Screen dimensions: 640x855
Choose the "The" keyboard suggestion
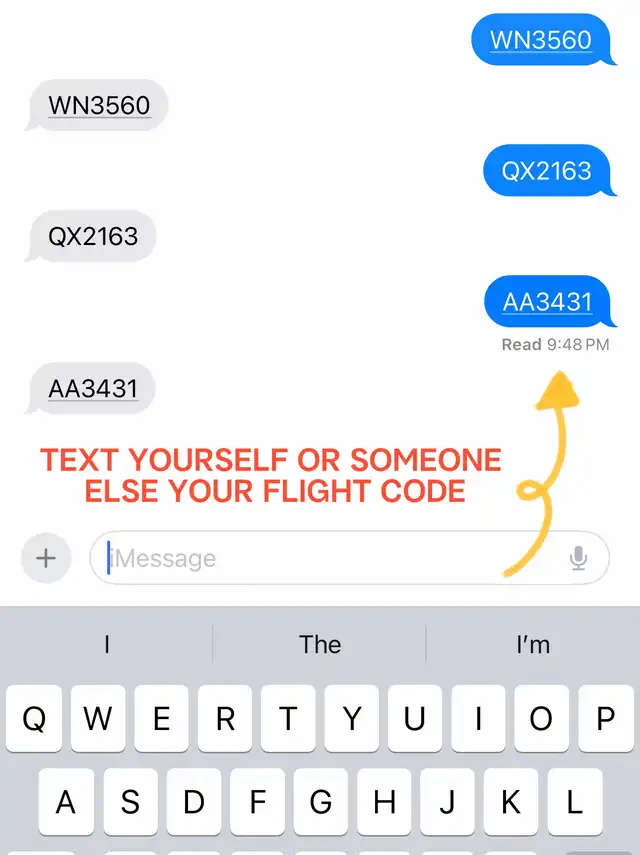320,645
